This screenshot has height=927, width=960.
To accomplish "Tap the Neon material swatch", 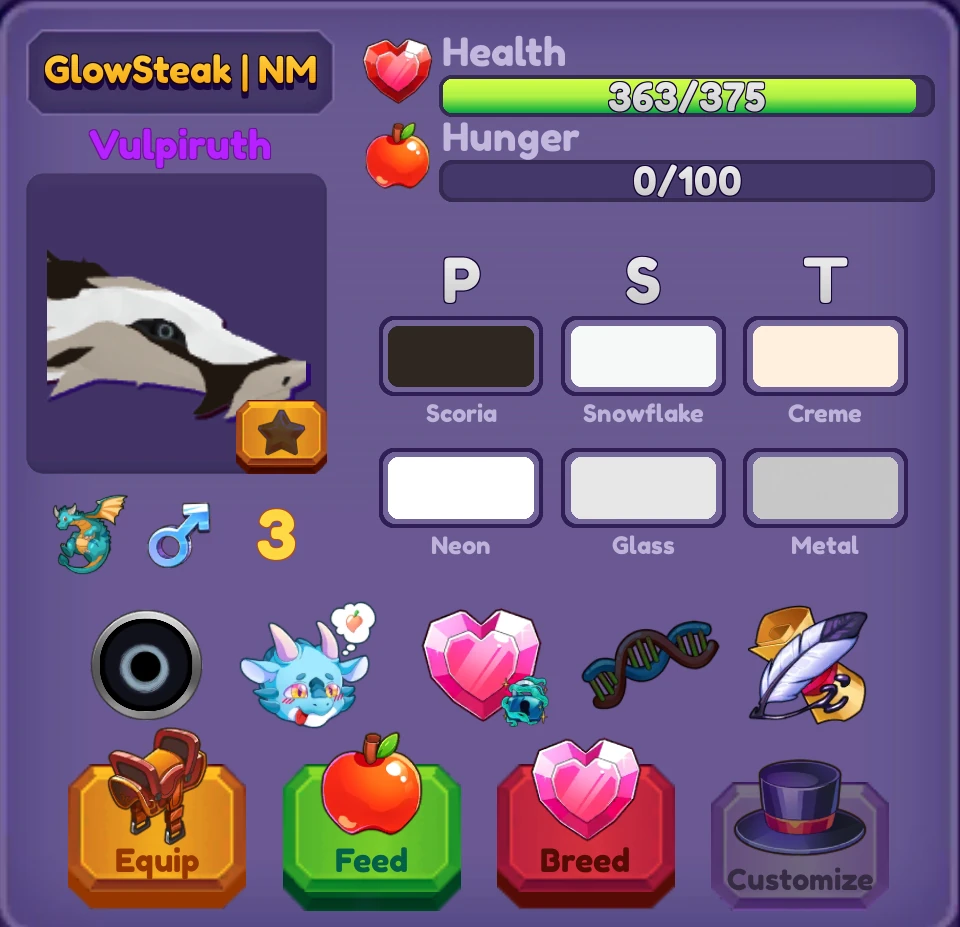I will click(461, 488).
